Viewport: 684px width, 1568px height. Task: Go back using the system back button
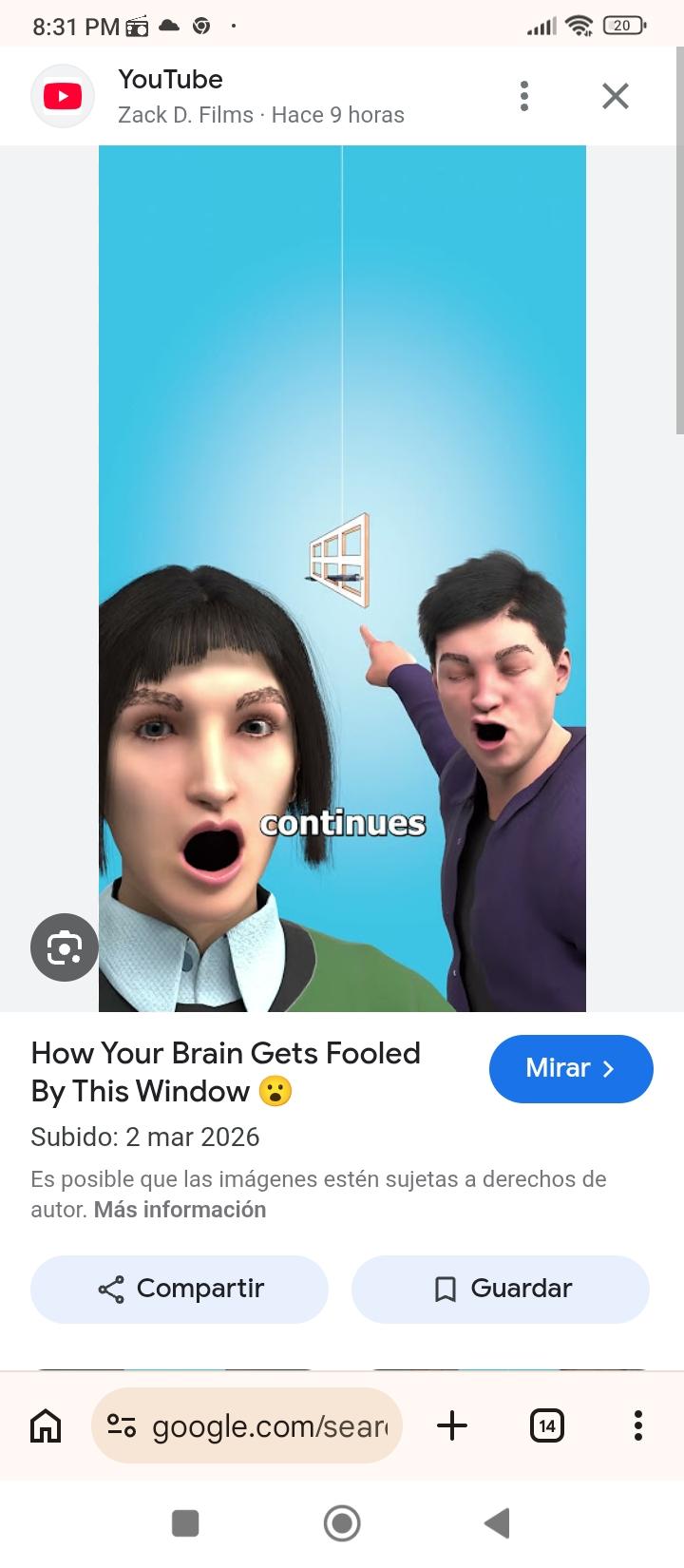point(497,1523)
